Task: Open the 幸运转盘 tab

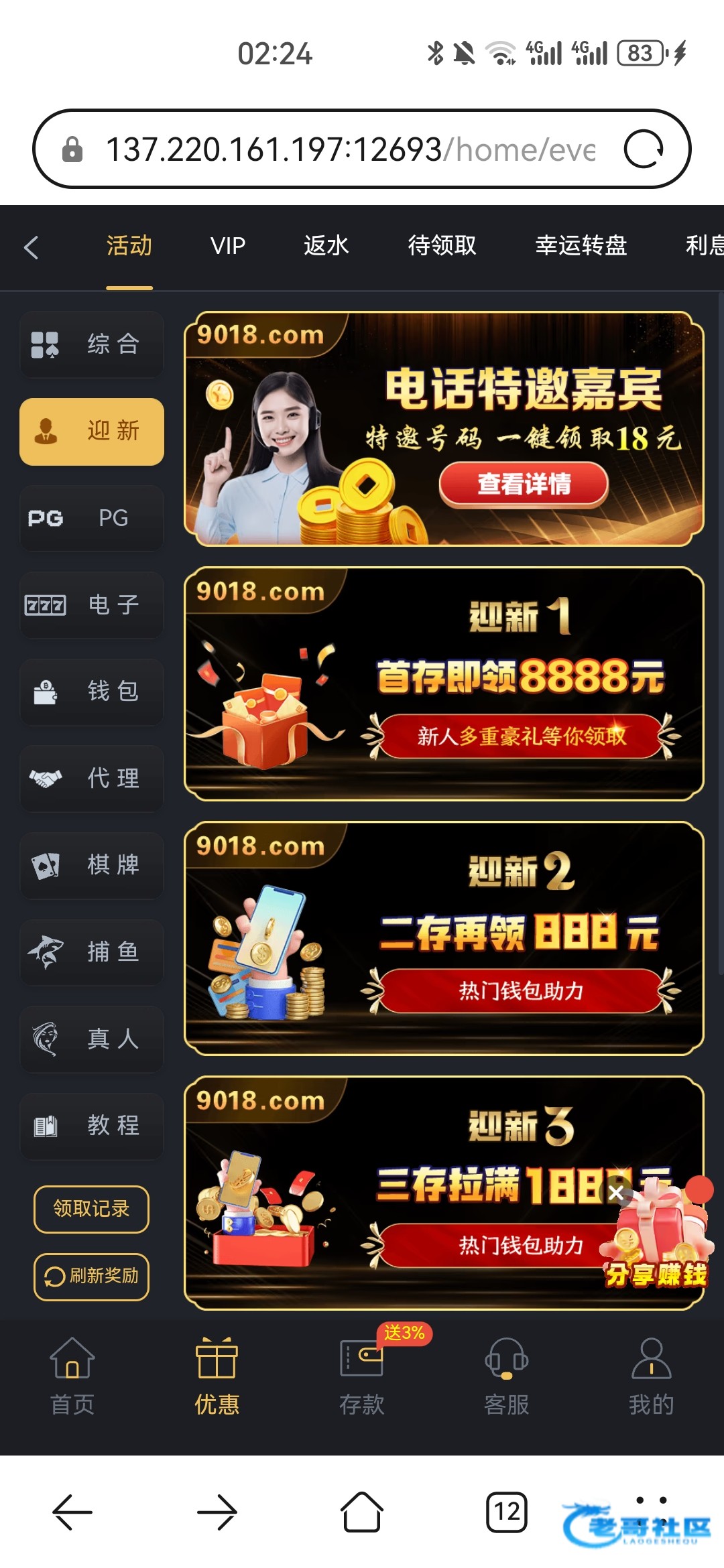Action: tap(581, 246)
